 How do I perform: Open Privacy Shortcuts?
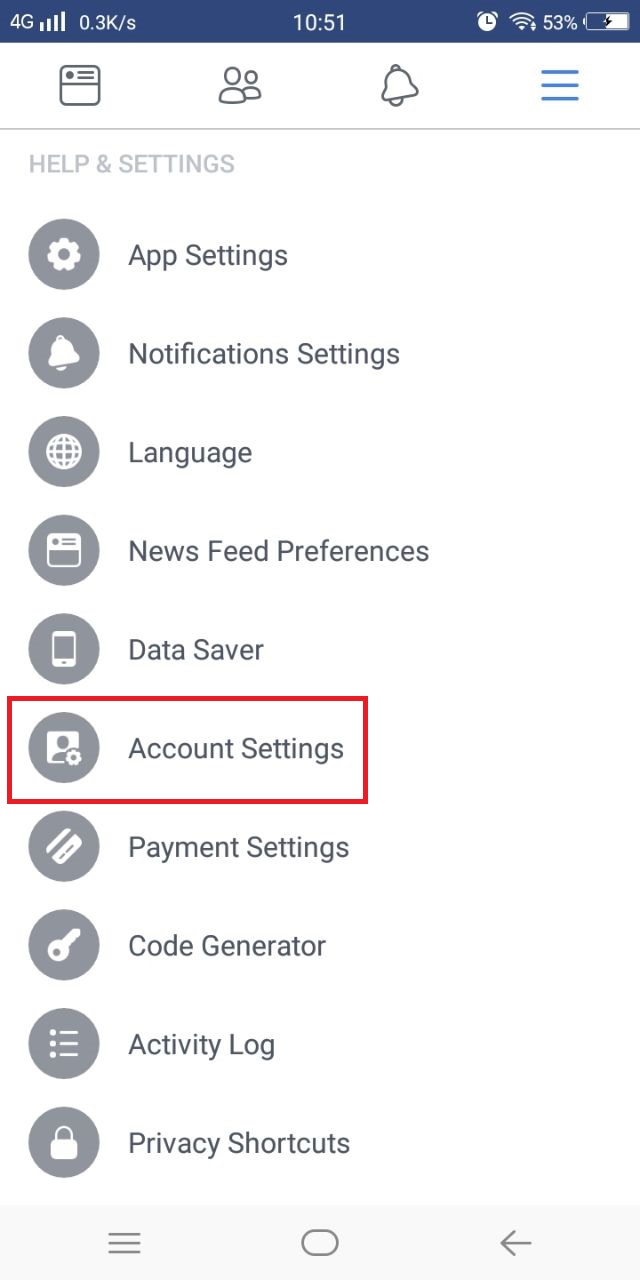(239, 1143)
